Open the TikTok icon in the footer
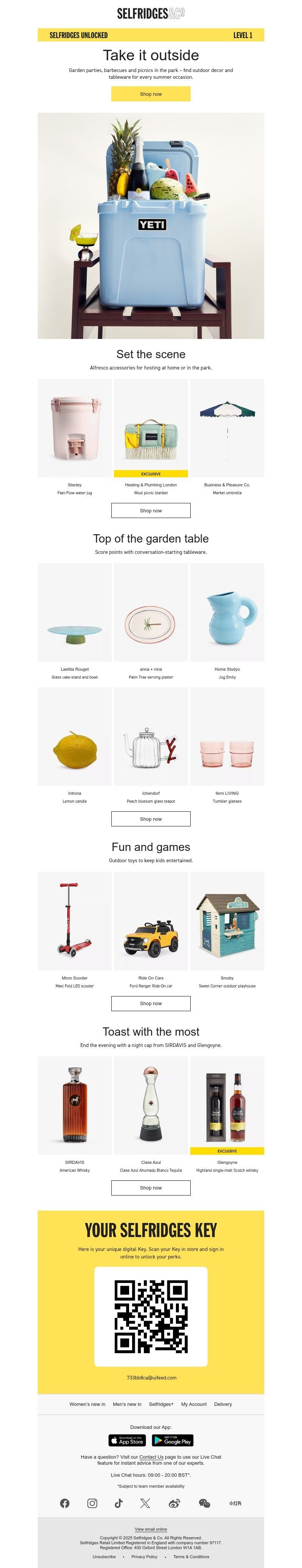 119,1504
